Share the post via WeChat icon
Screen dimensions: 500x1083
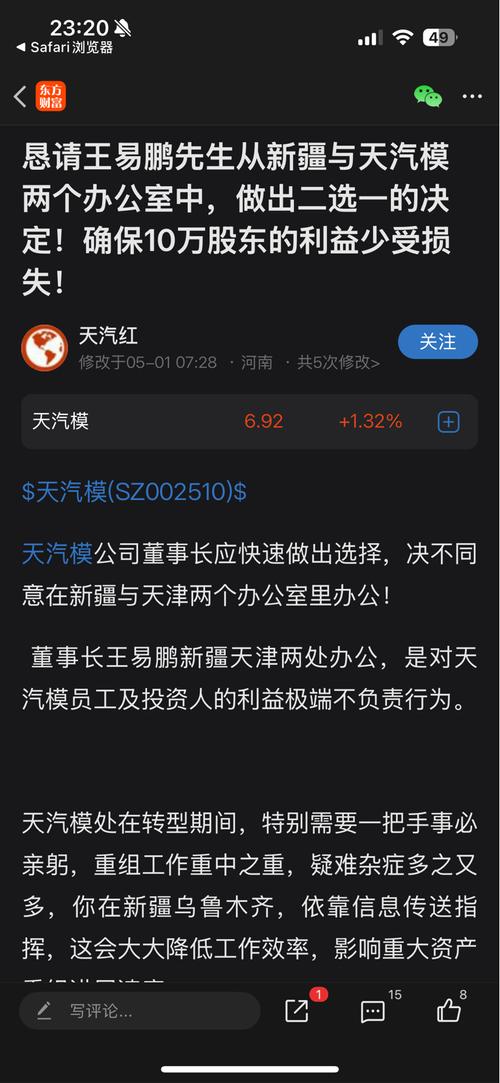point(427,97)
